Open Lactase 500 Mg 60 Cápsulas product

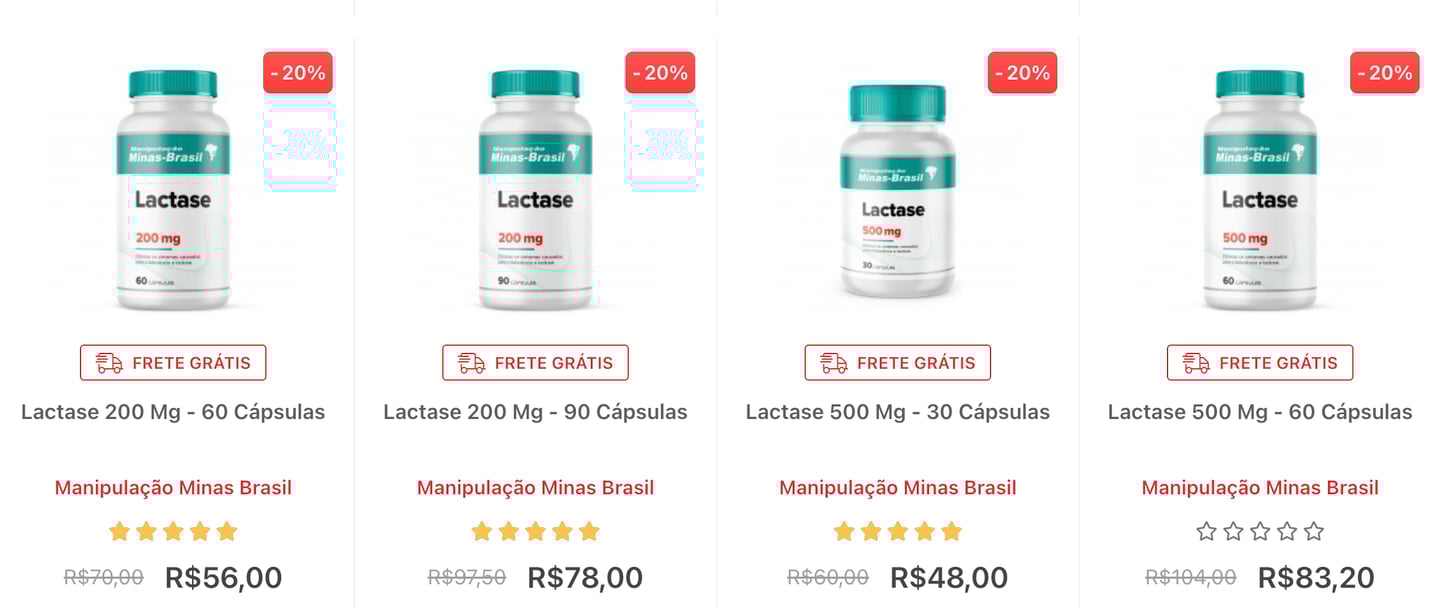coord(1259,412)
